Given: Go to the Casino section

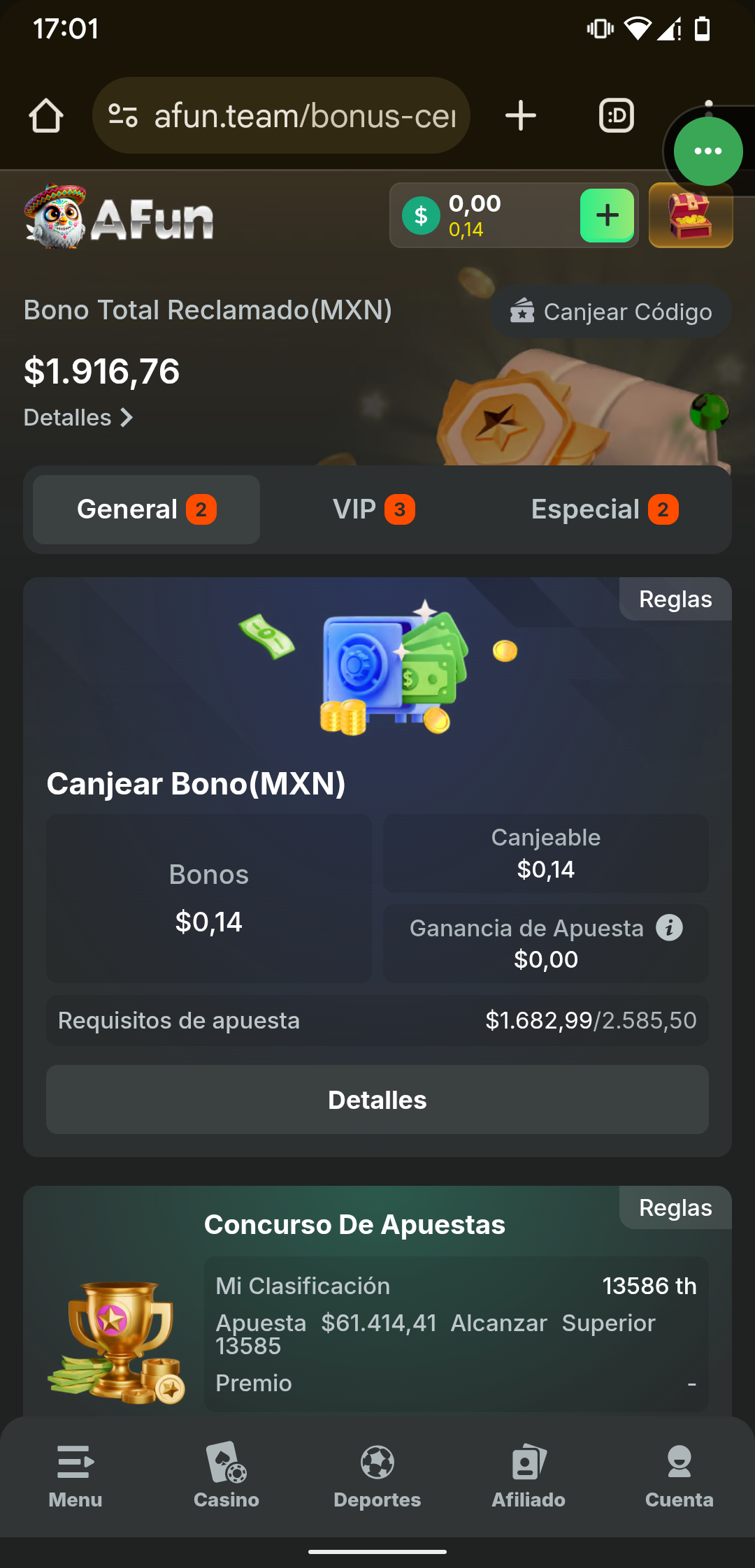Looking at the screenshot, I should (x=226, y=1476).
